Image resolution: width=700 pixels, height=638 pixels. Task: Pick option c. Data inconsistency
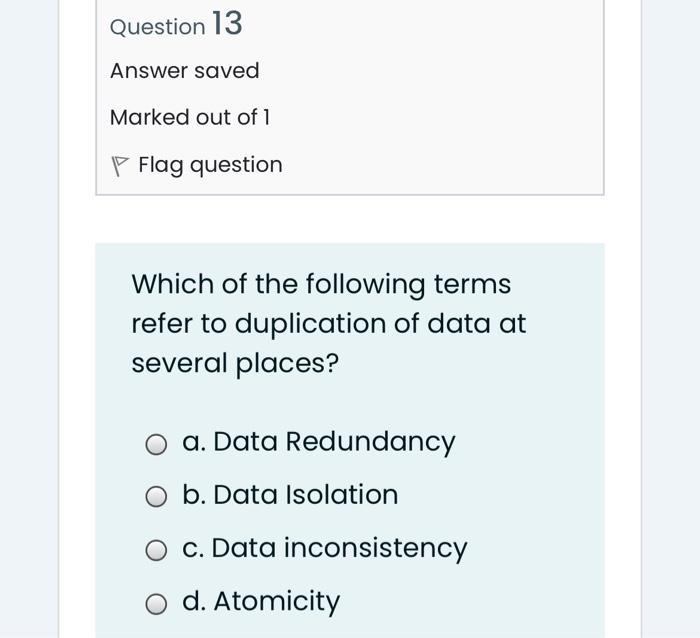click(156, 550)
